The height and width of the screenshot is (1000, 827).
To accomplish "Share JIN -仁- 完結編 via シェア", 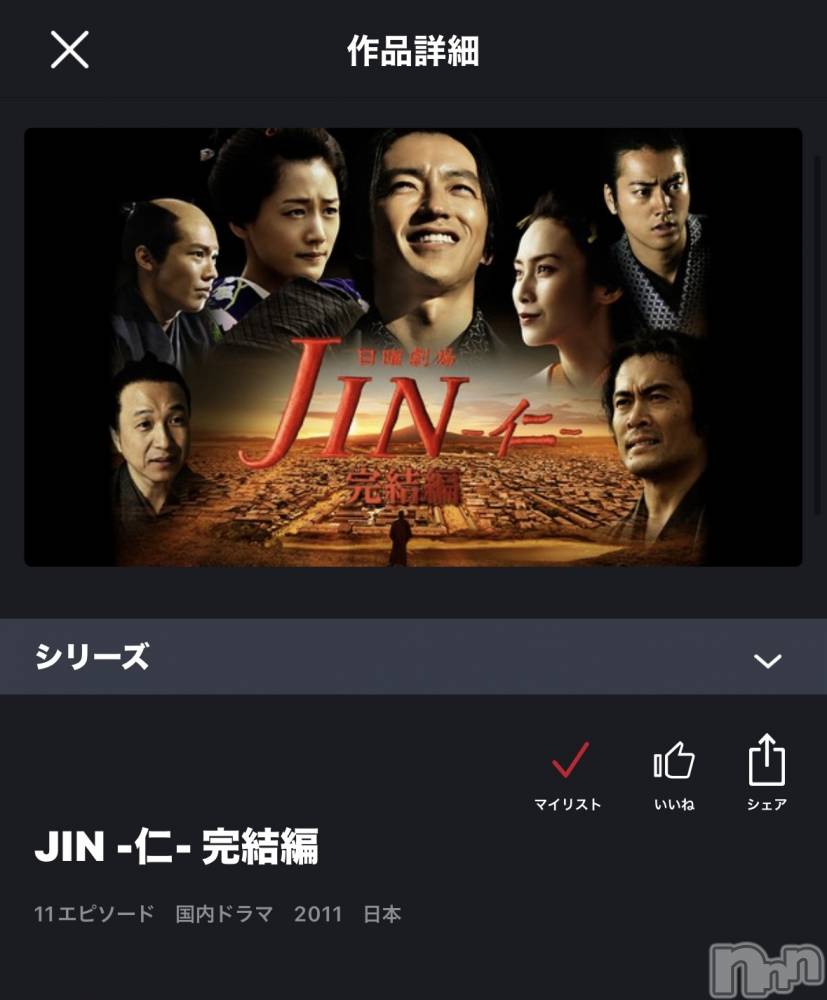I will point(767,771).
